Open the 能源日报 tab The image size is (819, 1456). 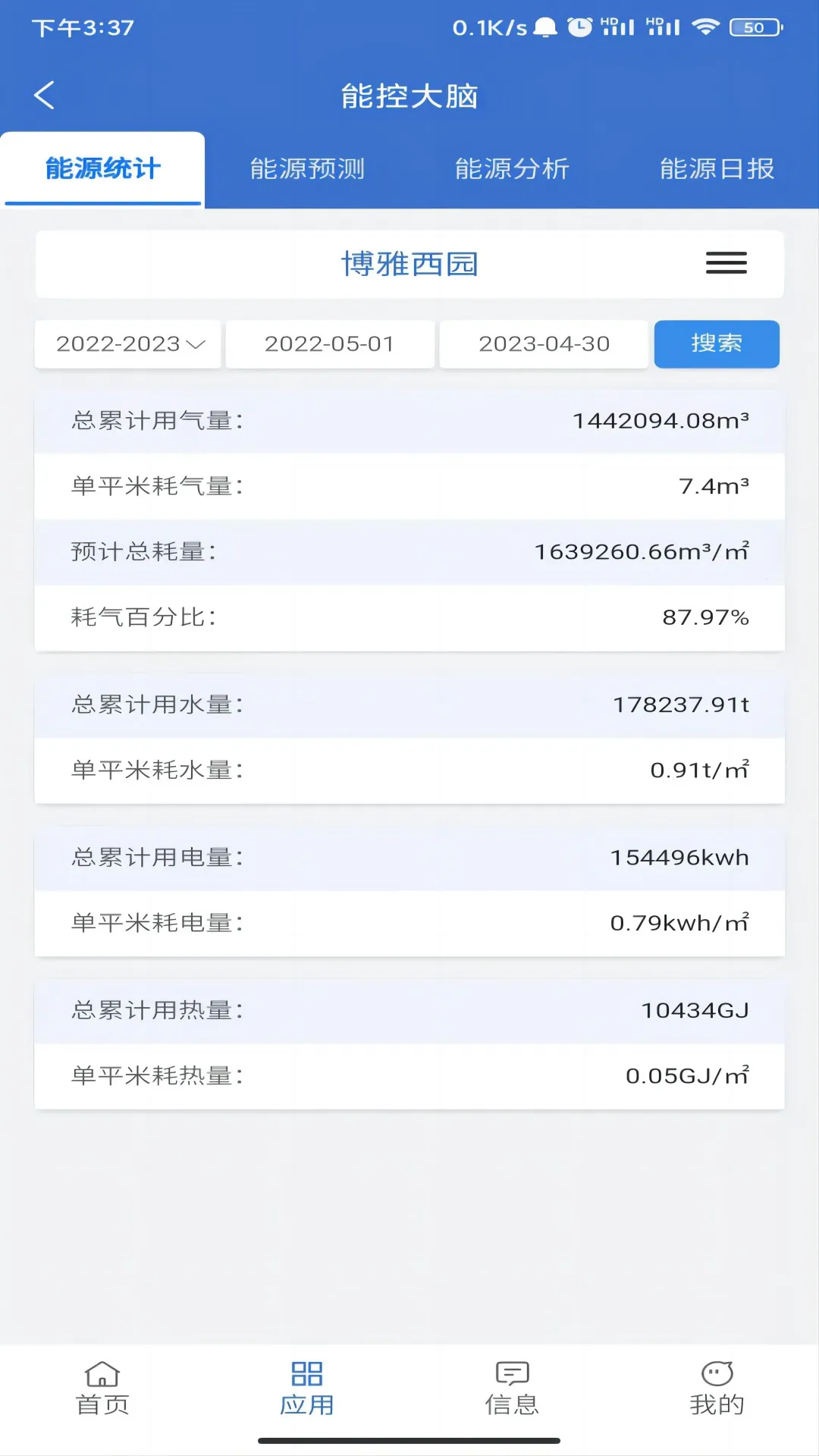[717, 169]
